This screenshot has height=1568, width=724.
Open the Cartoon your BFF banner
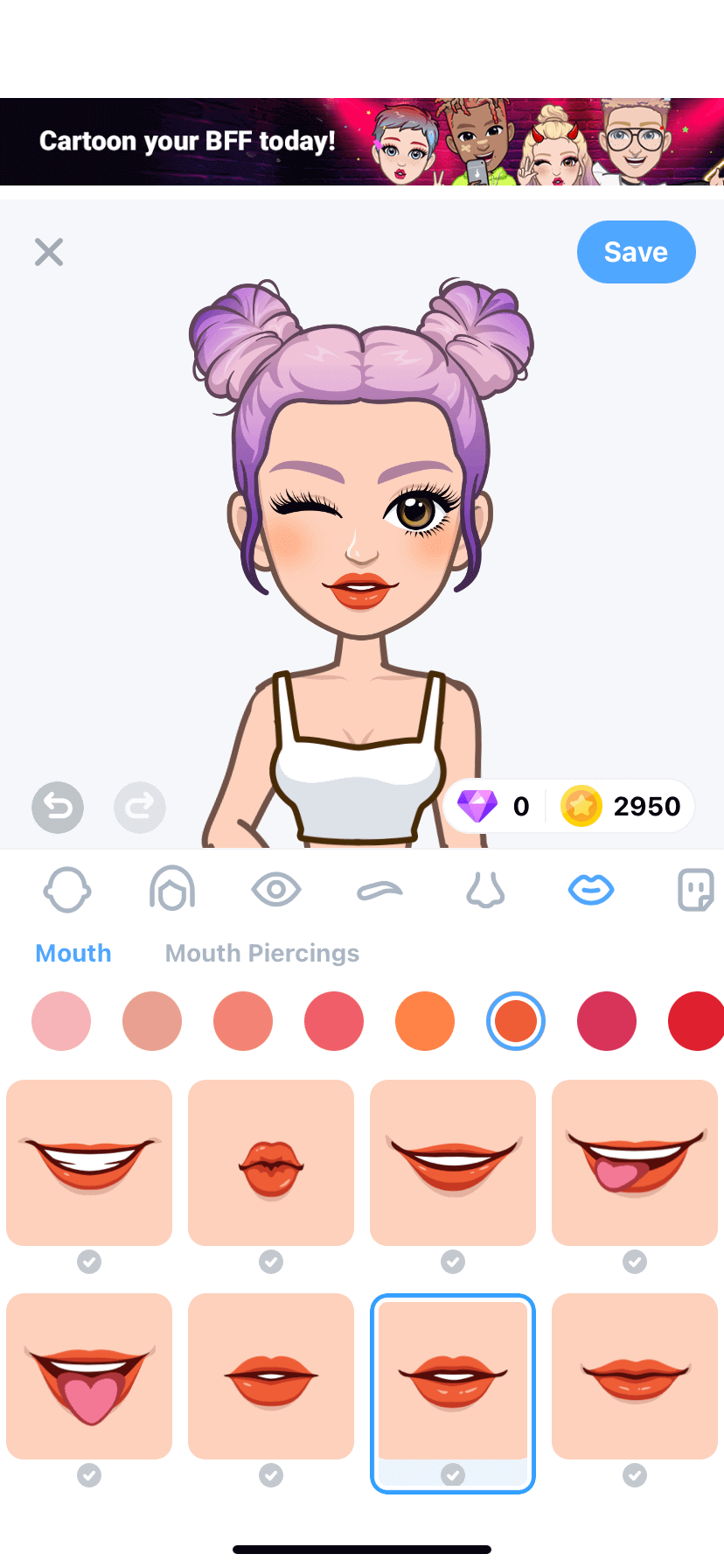[362, 142]
